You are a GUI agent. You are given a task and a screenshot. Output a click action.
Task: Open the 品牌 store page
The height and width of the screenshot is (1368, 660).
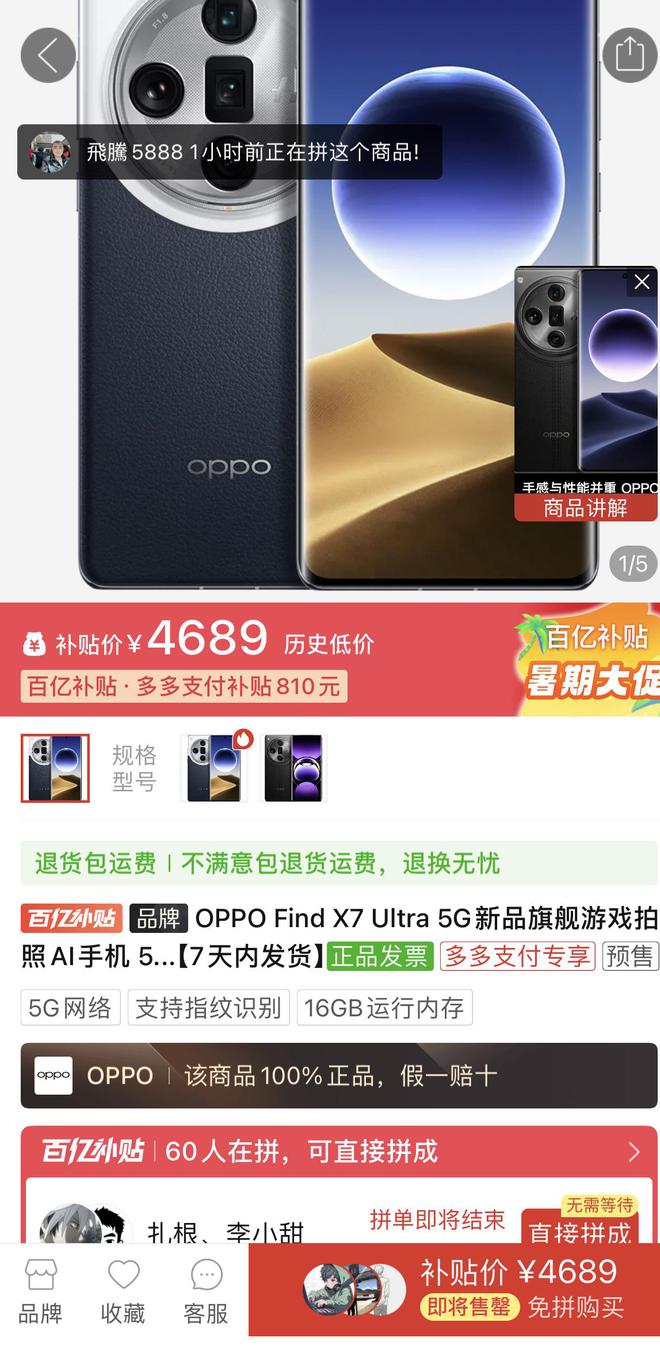tap(40, 1291)
